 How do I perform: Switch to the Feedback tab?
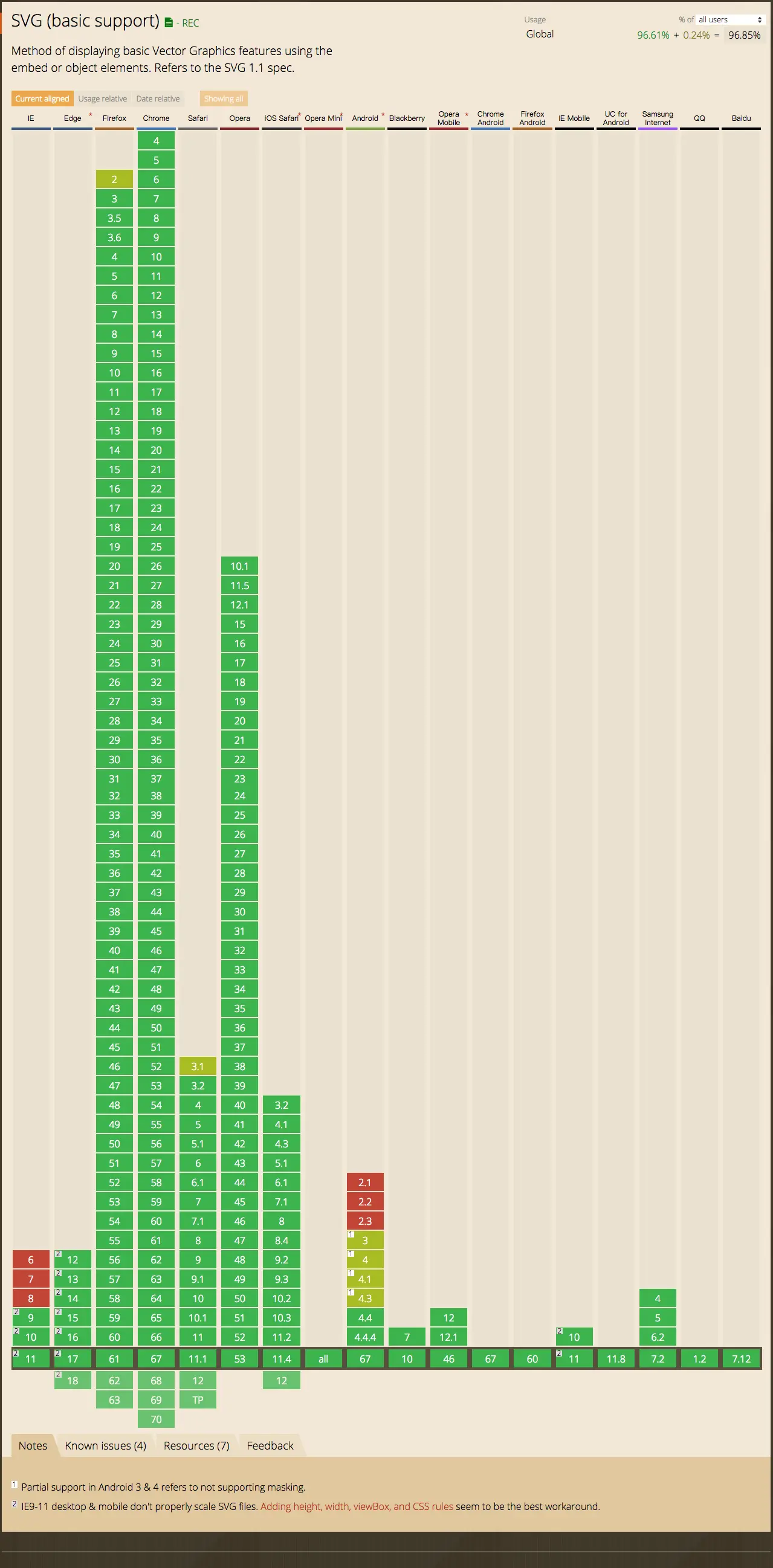pos(270,1445)
